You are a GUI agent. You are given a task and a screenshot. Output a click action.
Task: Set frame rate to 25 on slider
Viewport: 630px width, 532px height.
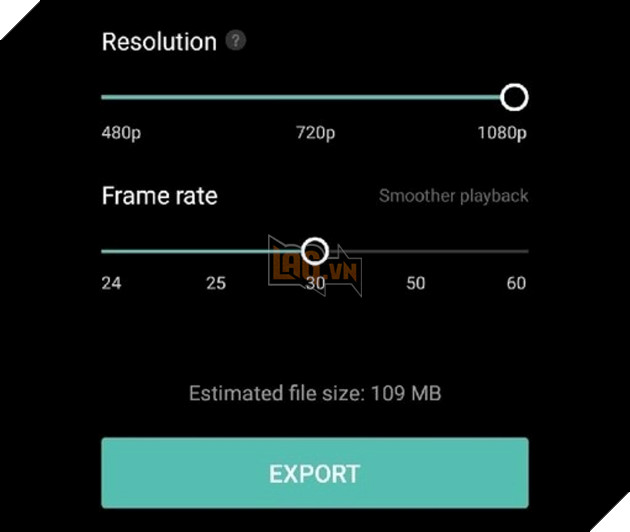[x=216, y=251]
